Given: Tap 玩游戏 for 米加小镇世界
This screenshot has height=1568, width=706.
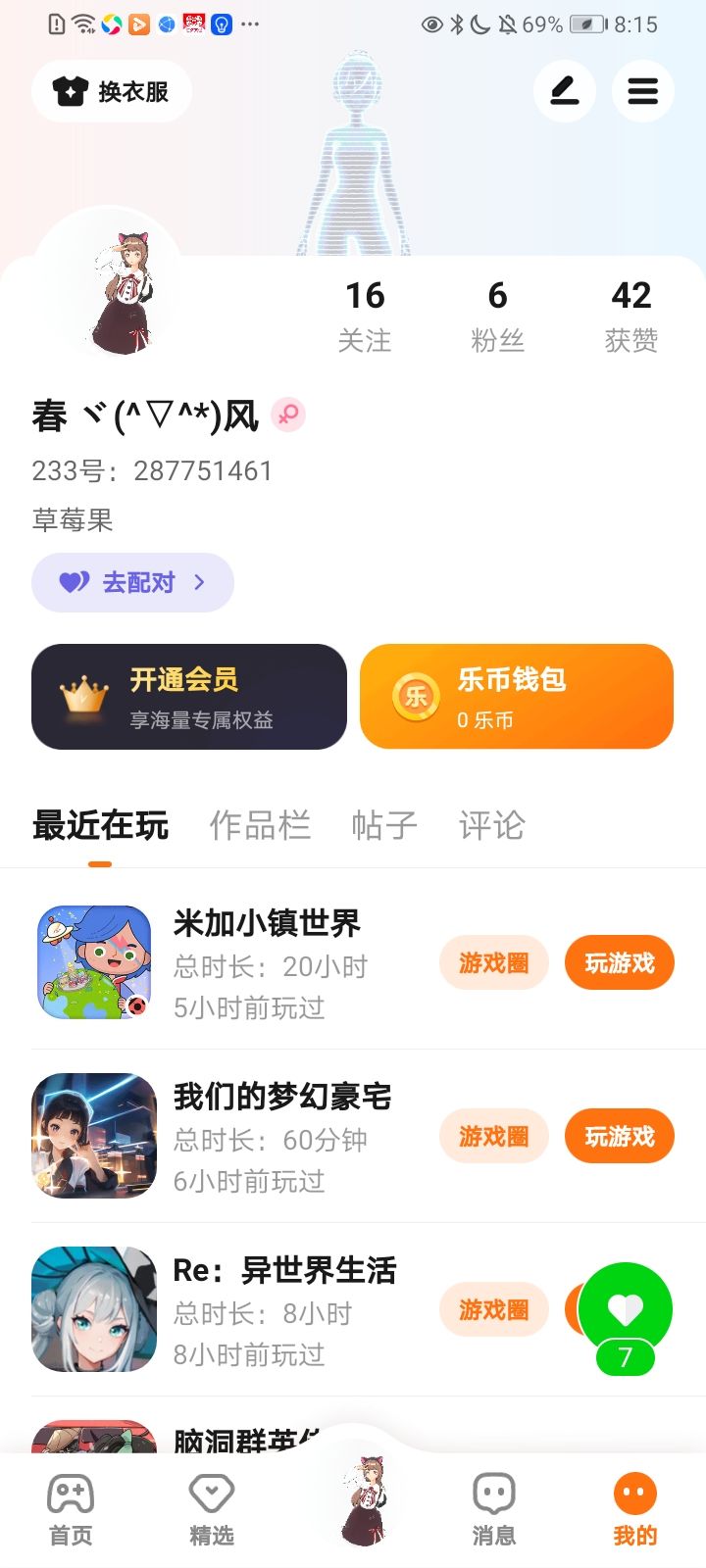Looking at the screenshot, I should [x=619, y=963].
